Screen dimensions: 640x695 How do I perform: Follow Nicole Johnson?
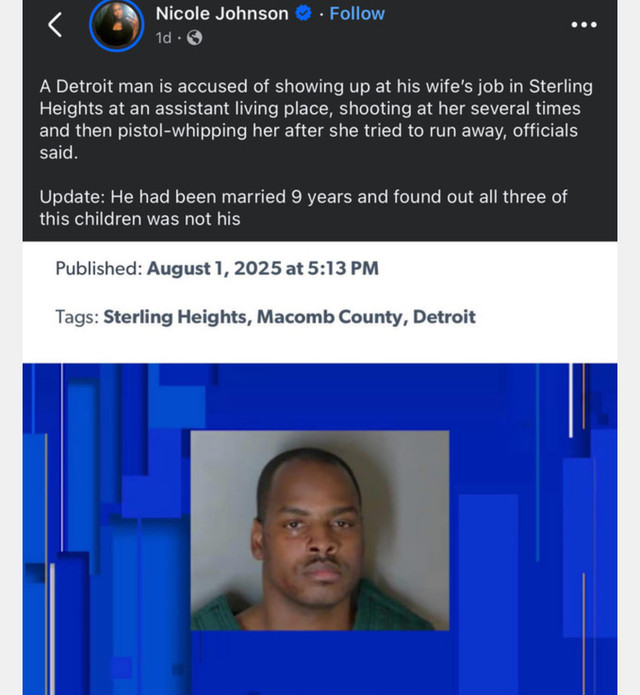(357, 14)
